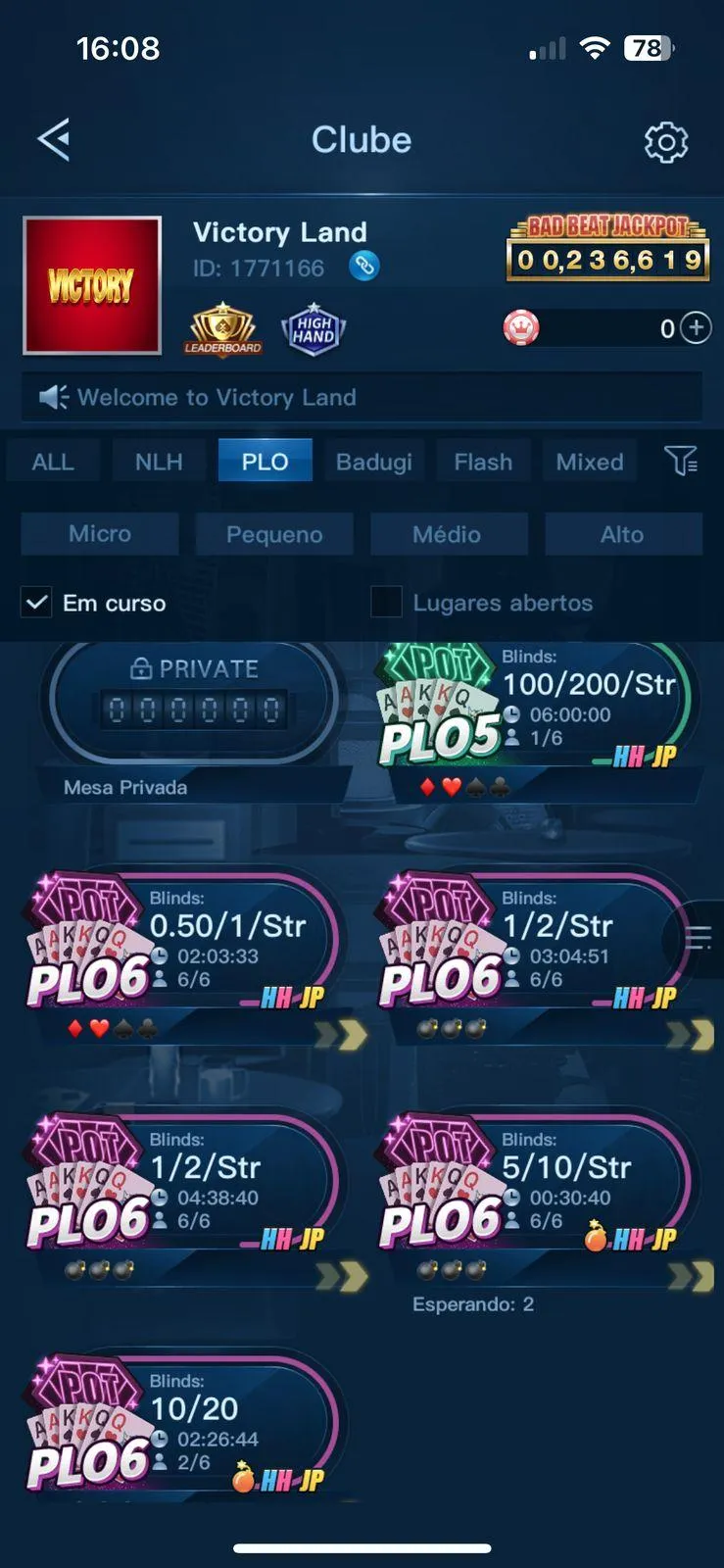724x1568 pixels.
Task: Open club settings gear
Action: click(x=665, y=143)
